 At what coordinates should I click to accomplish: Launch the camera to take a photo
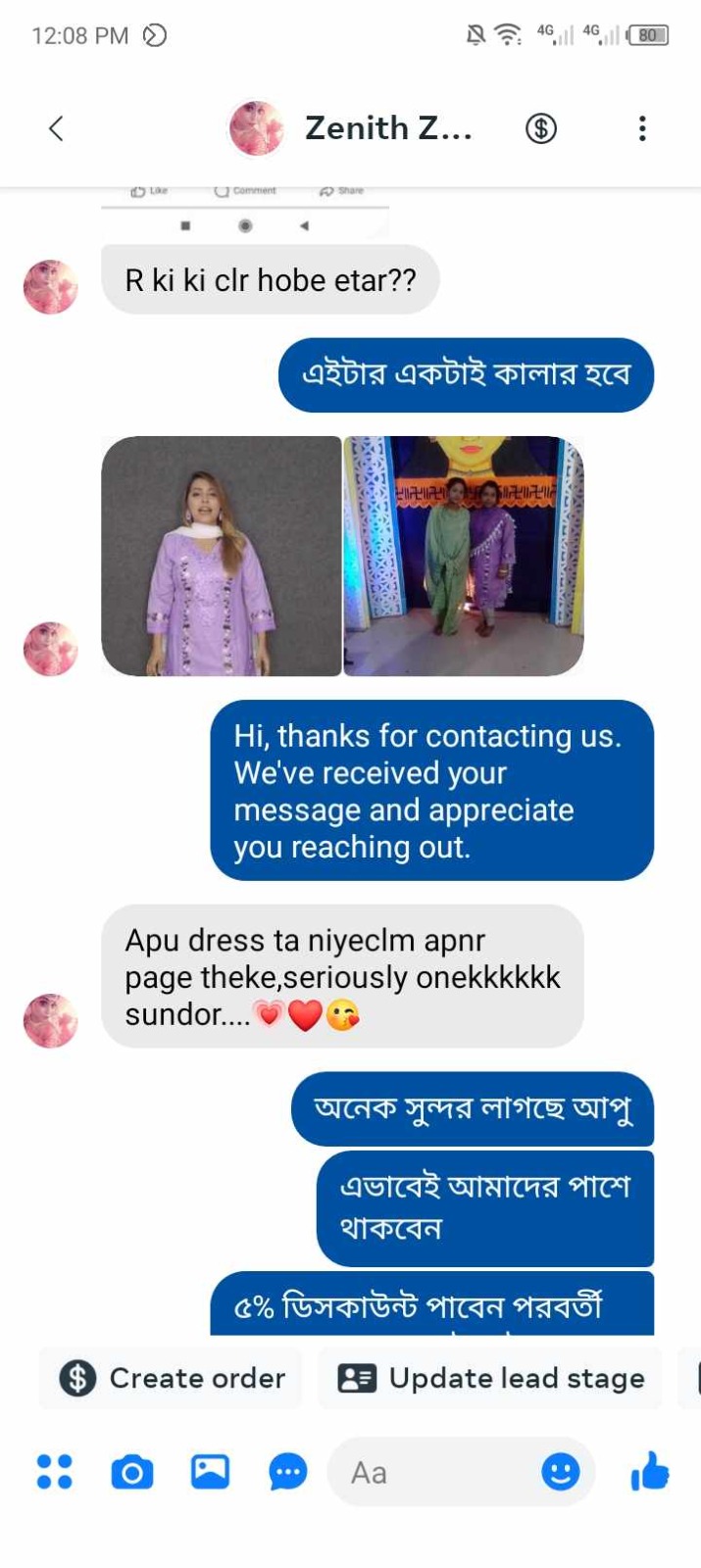click(132, 1472)
